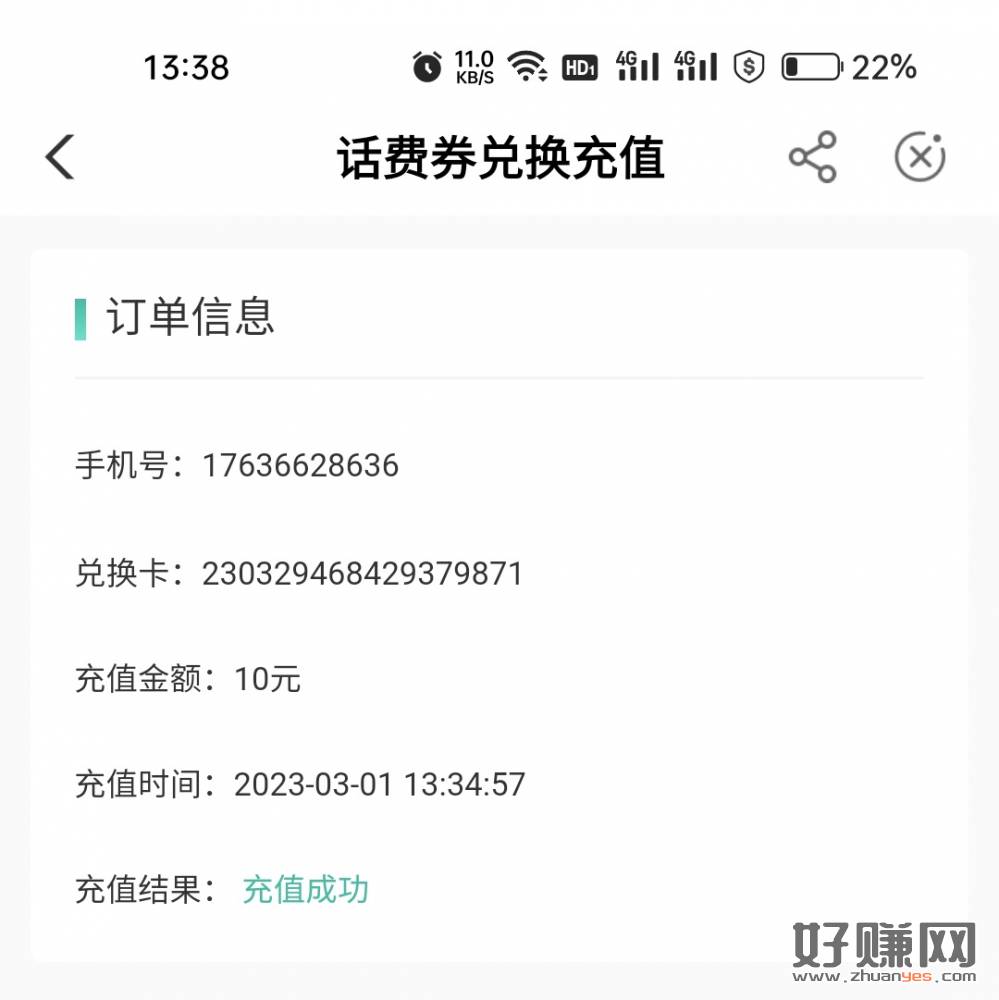Close the page with the X icon

(919, 157)
